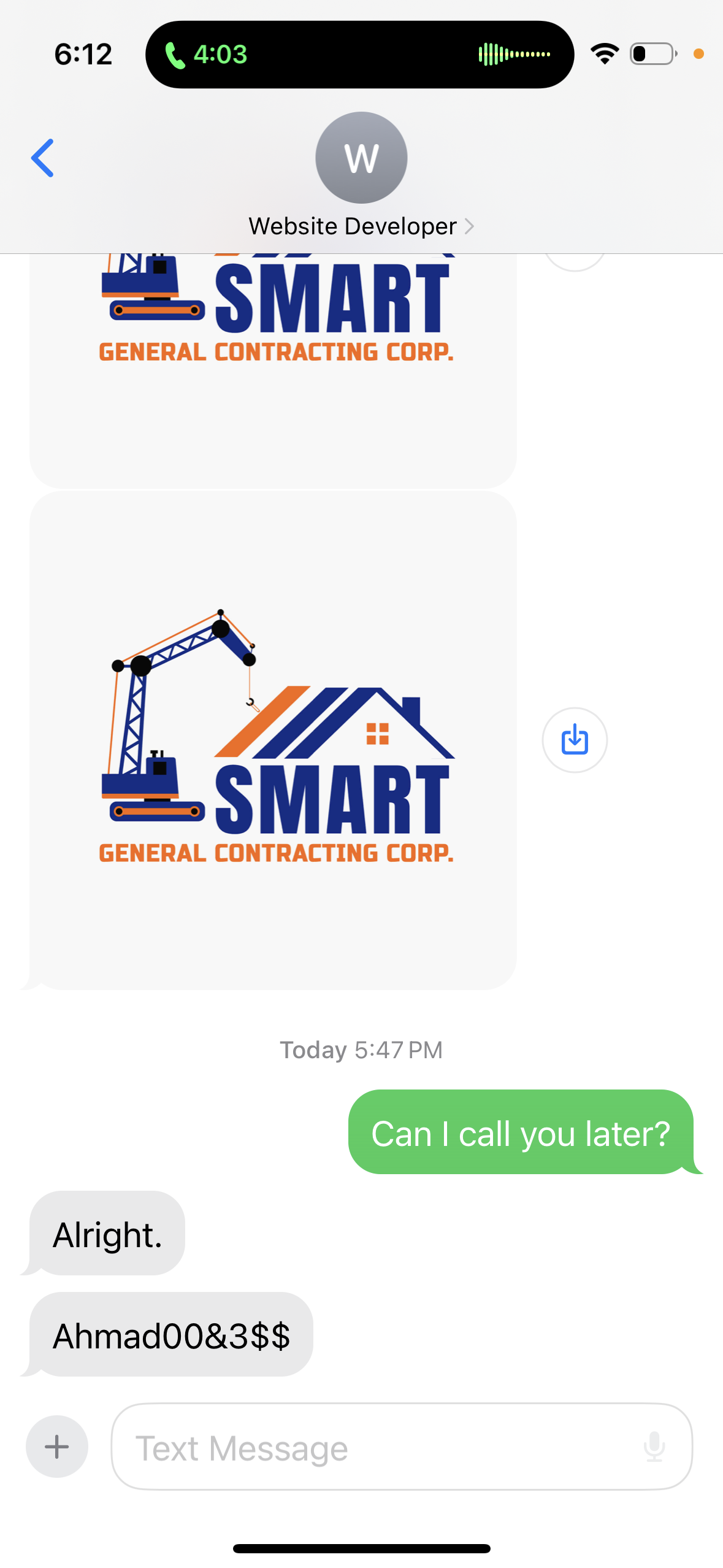
Task: Go back to the messages list
Action: (43, 158)
